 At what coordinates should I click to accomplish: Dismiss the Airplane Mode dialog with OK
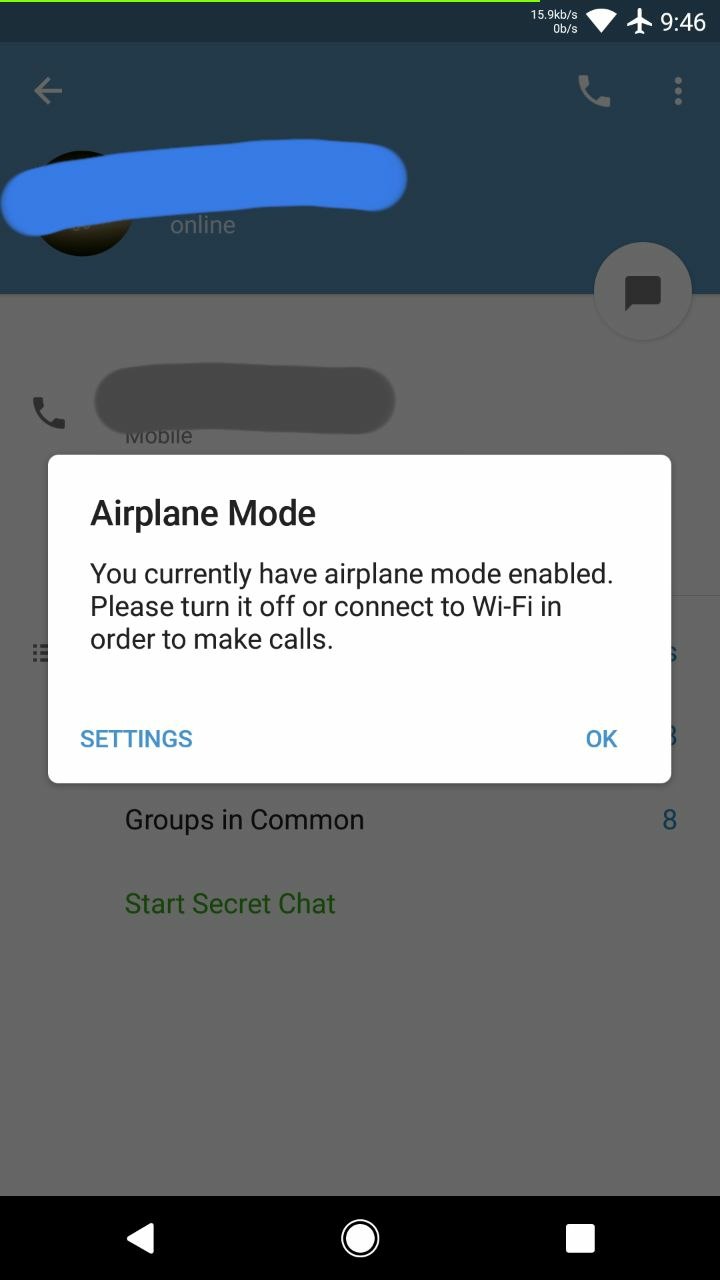point(601,739)
